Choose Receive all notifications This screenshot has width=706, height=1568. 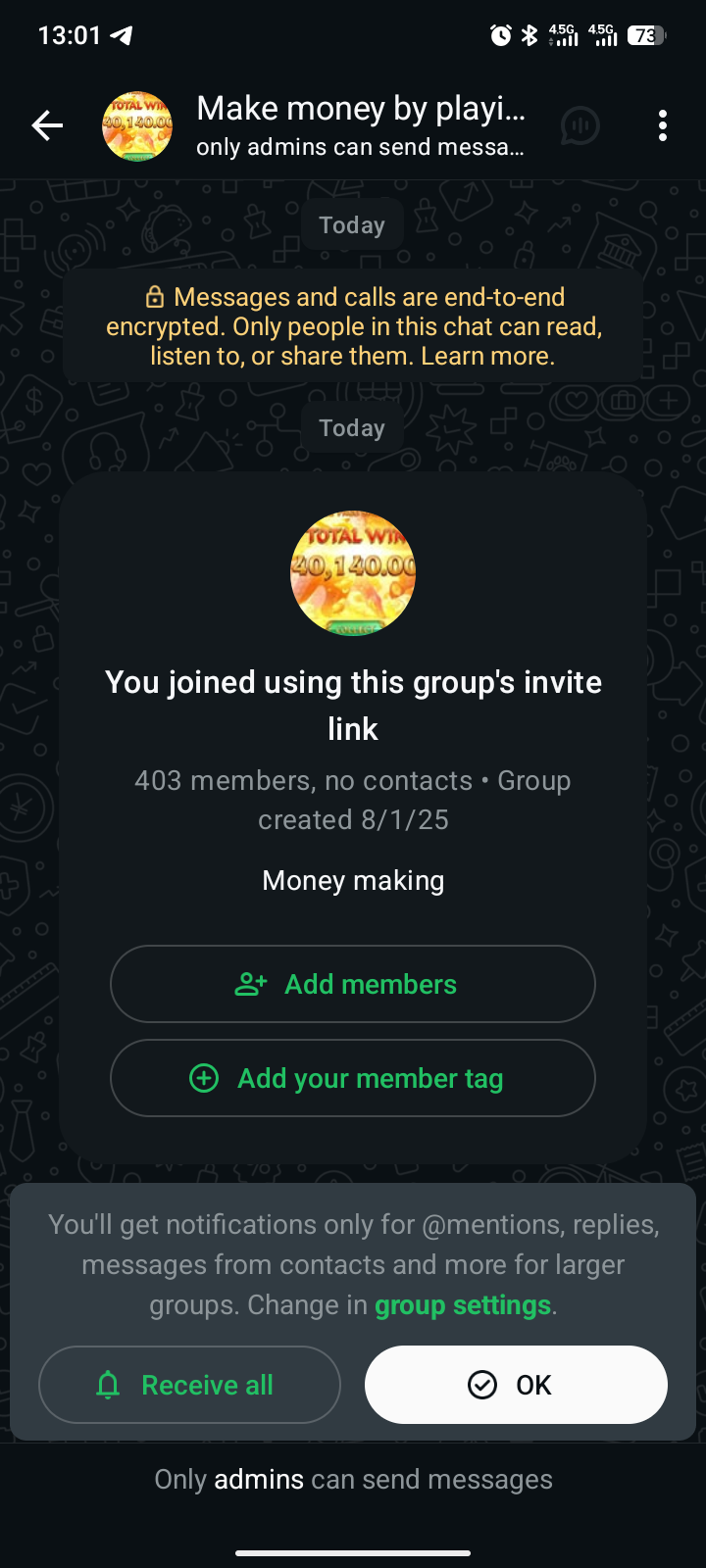coord(189,1385)
